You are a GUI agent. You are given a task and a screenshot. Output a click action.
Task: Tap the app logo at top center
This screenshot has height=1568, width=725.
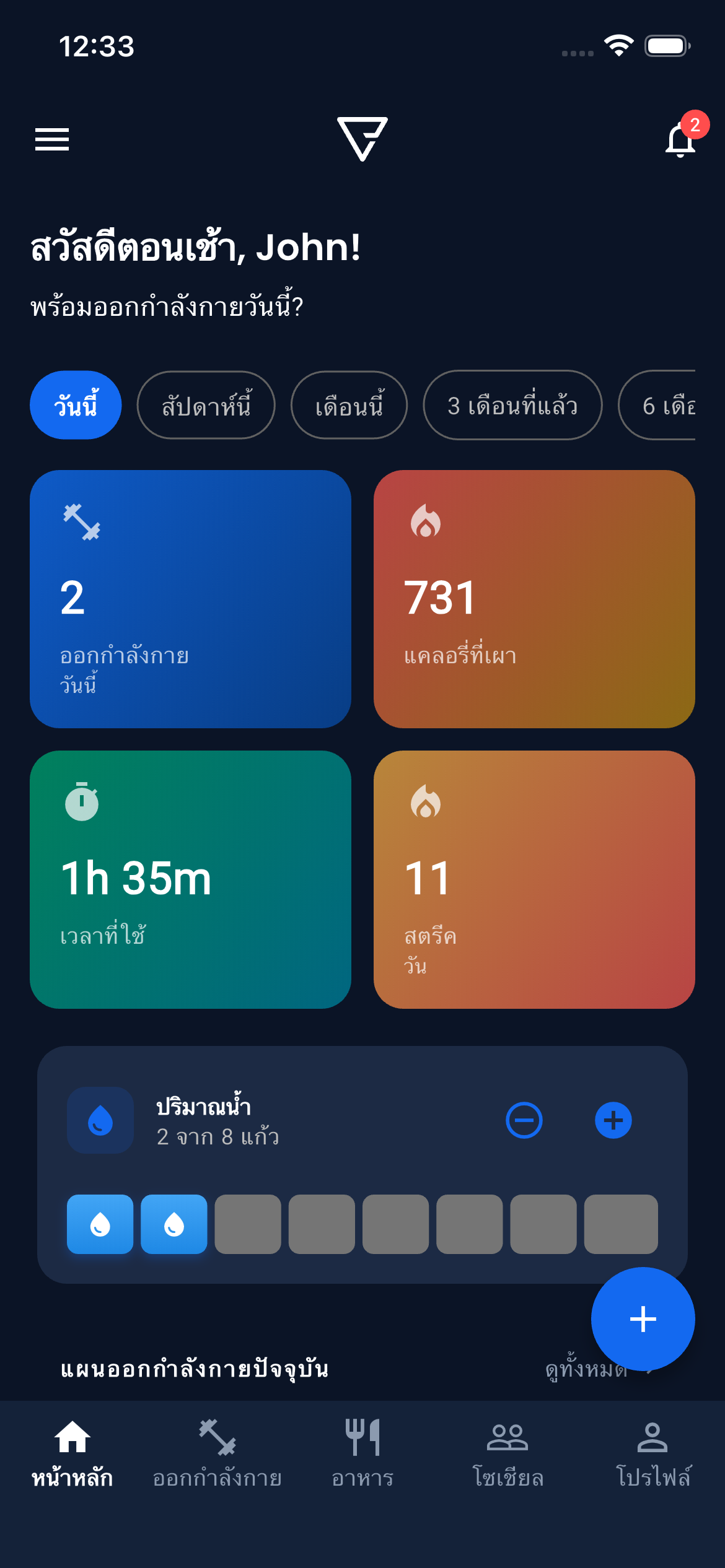(362, 139)
